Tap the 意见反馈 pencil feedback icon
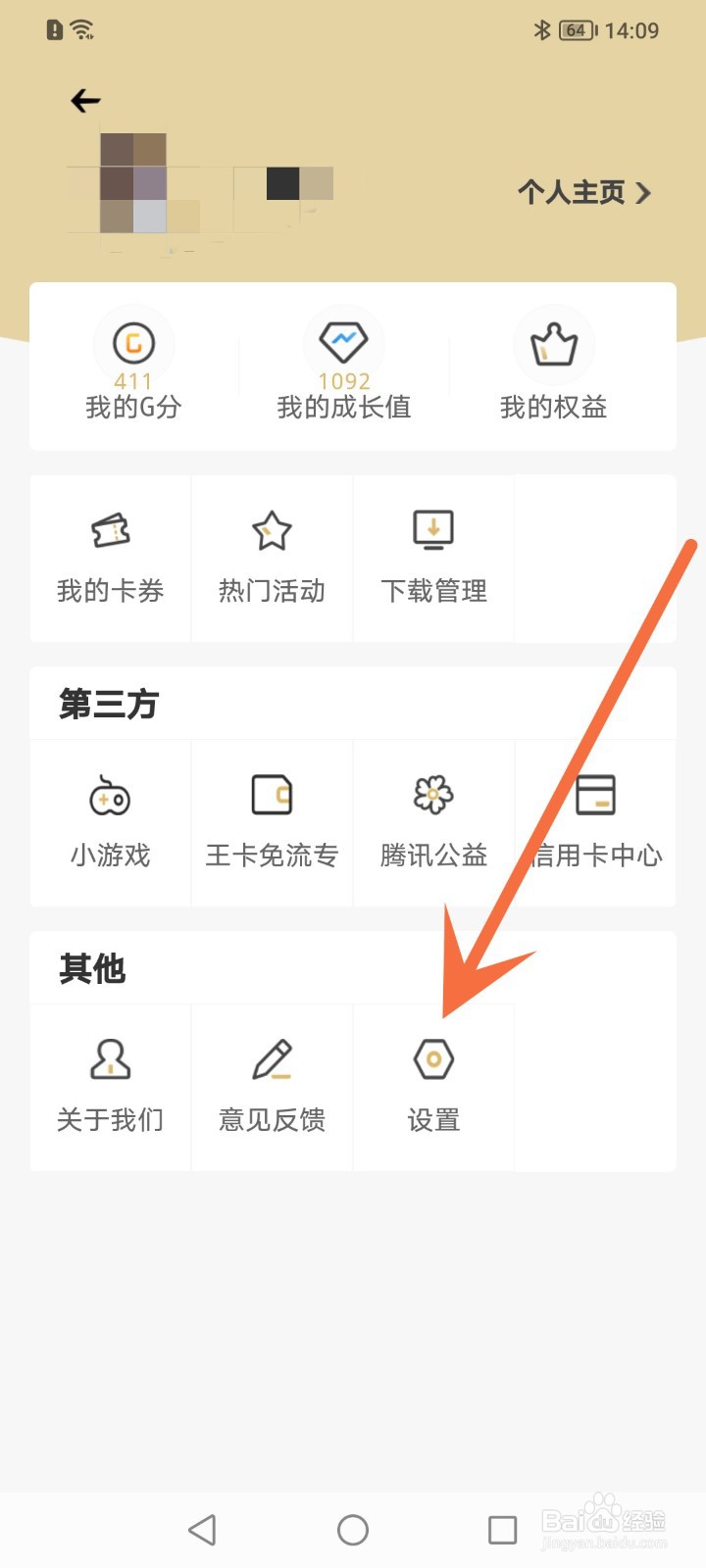 [272, 1058]
